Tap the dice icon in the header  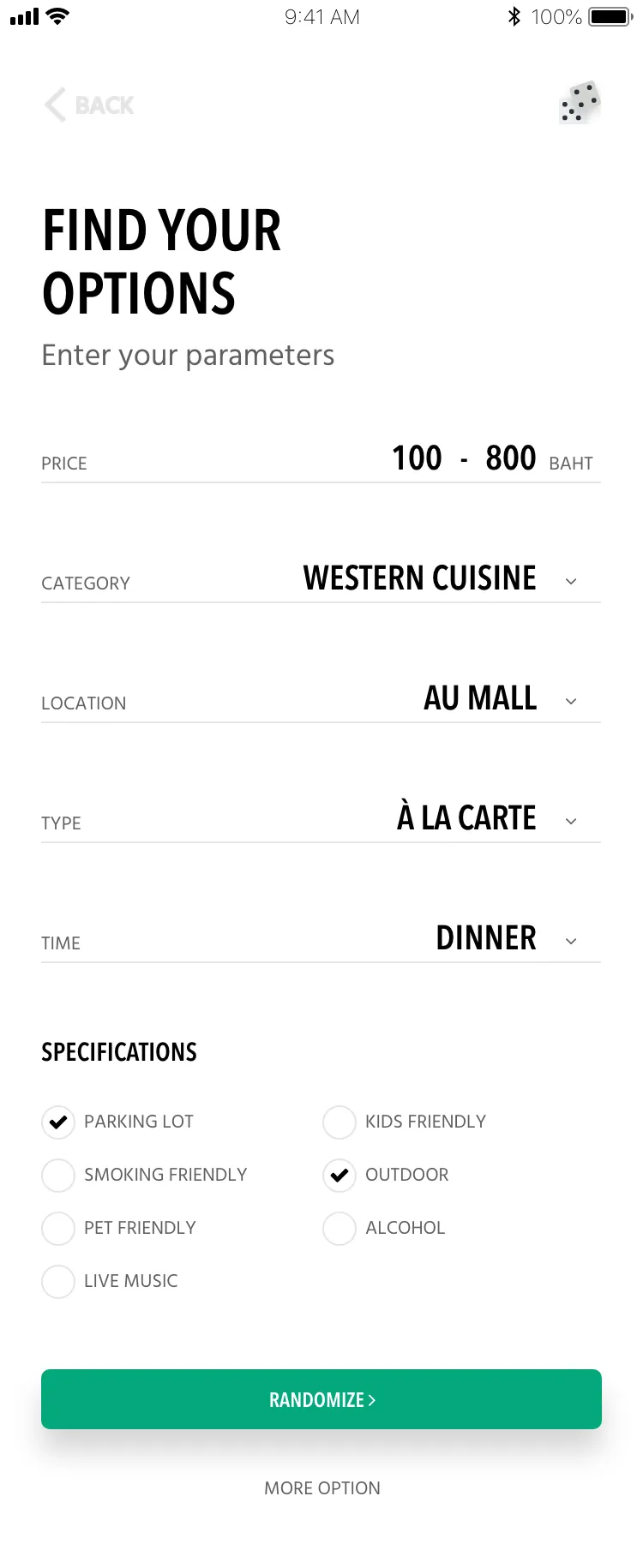click(580, 104)
